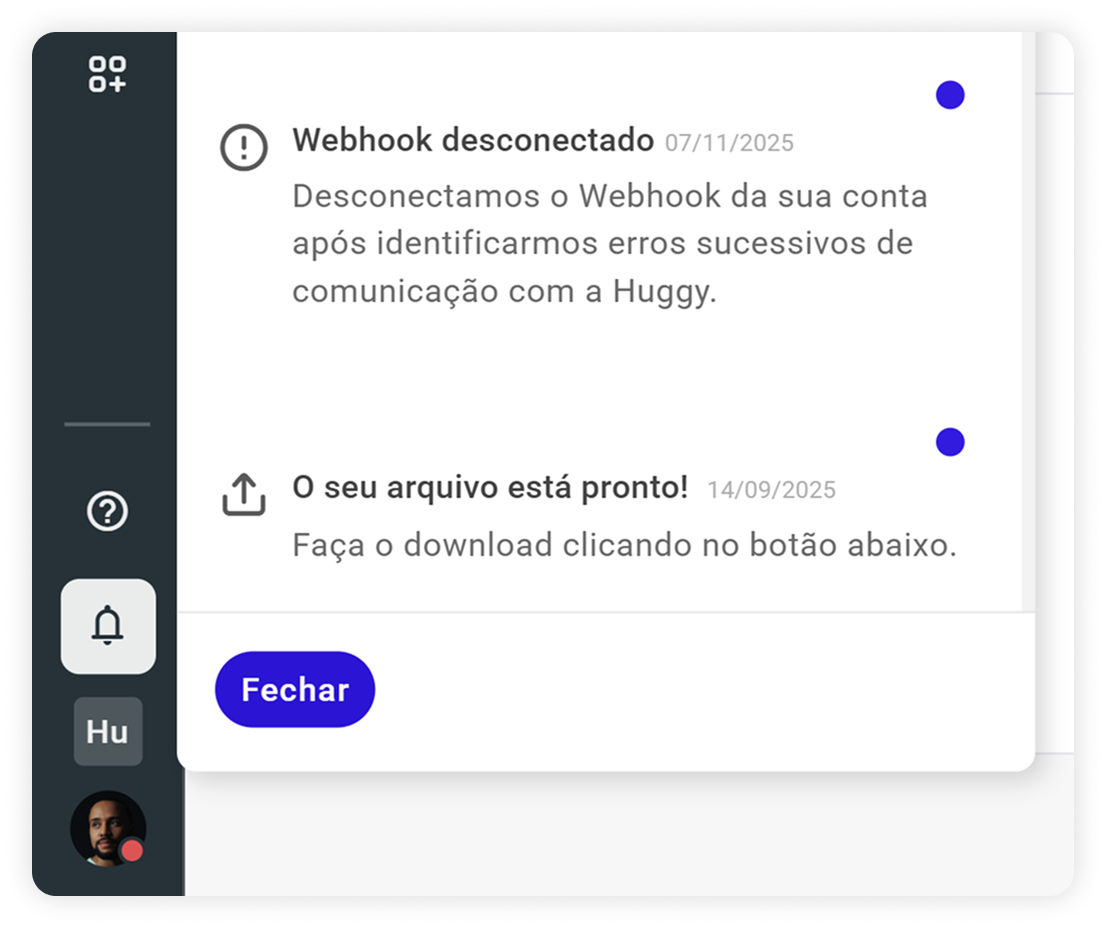1106x928 pixels.
Task: Open the Hu workspace badge
Action: [108, 732]
